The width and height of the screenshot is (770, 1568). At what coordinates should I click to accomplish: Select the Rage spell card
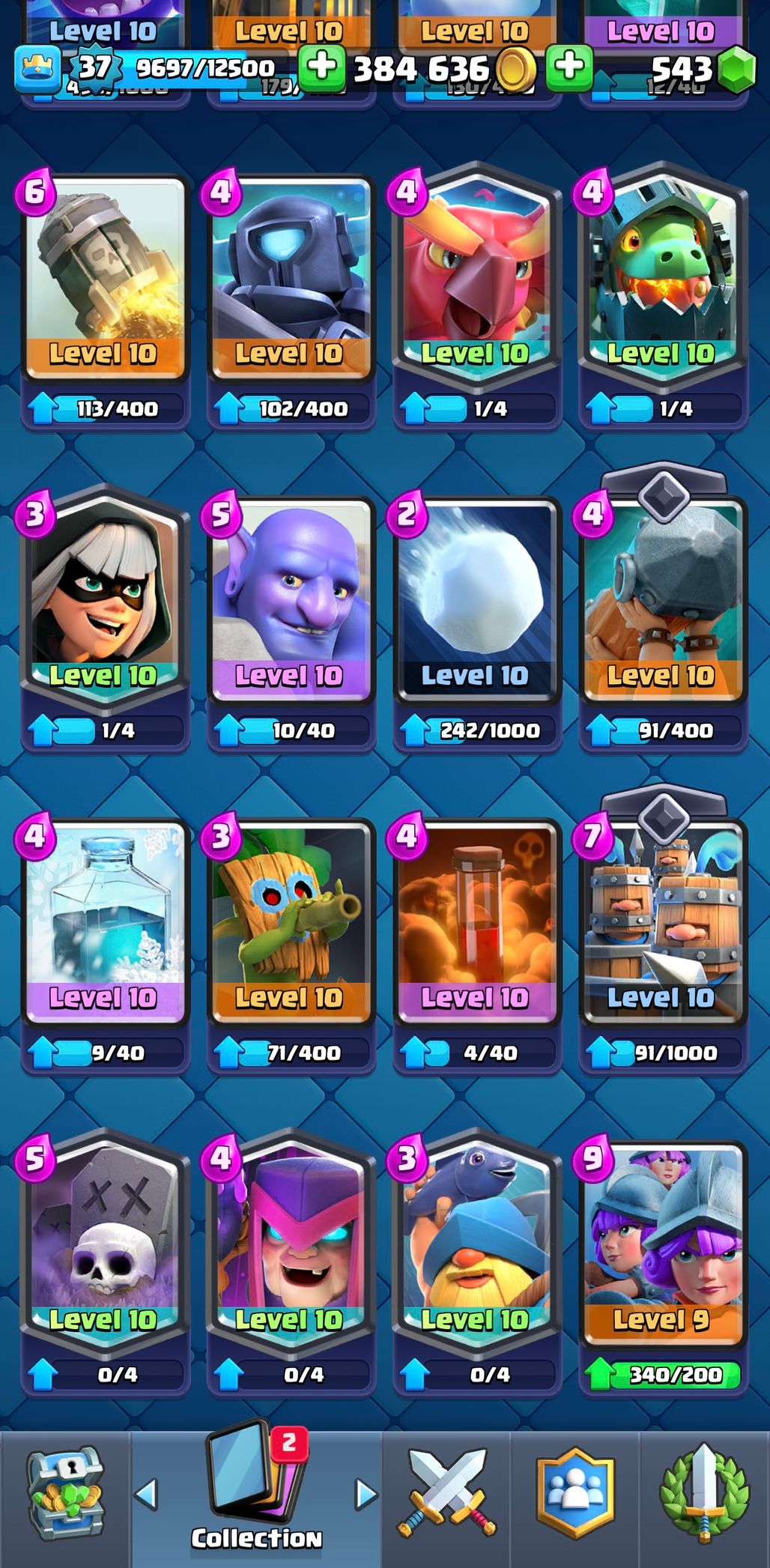tap(476, 921)
